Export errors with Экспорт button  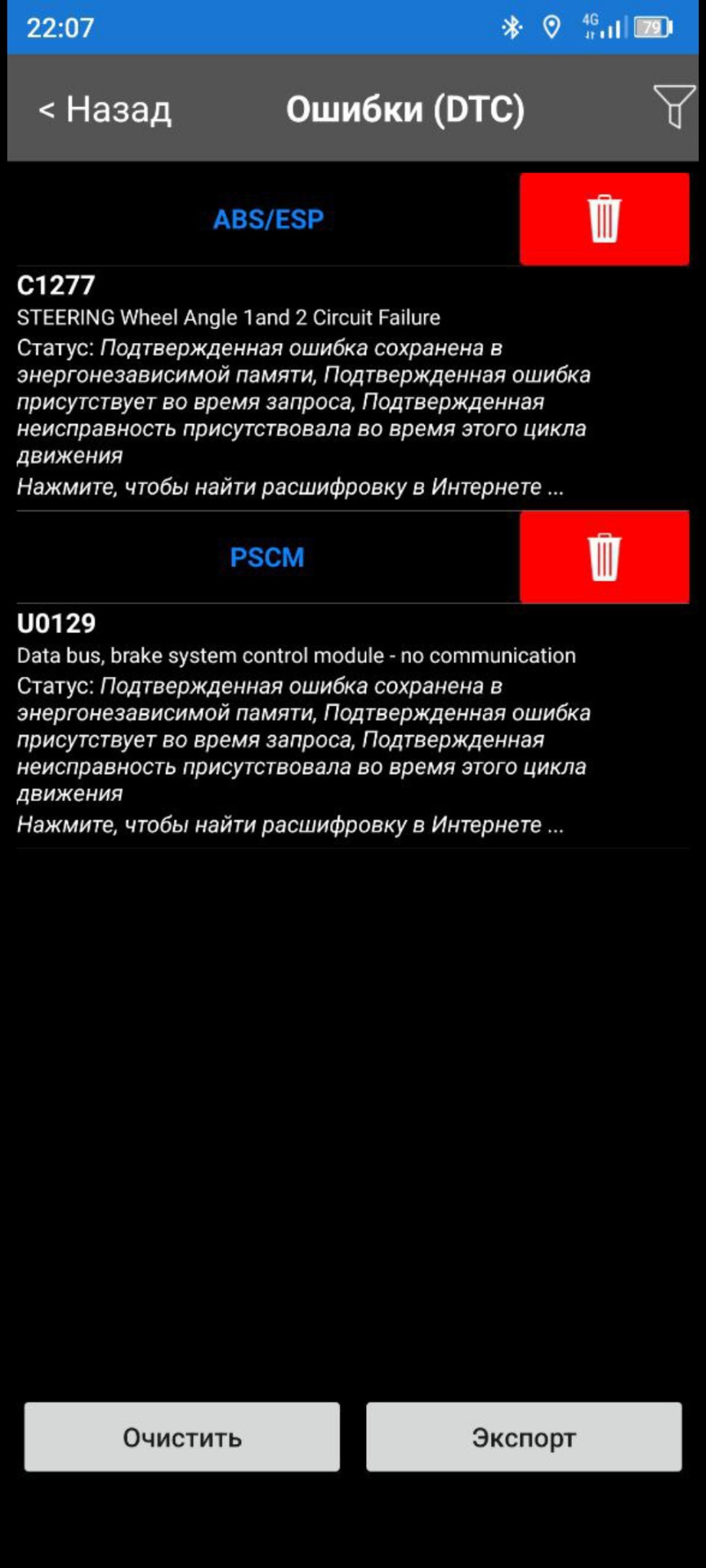click(x=523, y=1437)
